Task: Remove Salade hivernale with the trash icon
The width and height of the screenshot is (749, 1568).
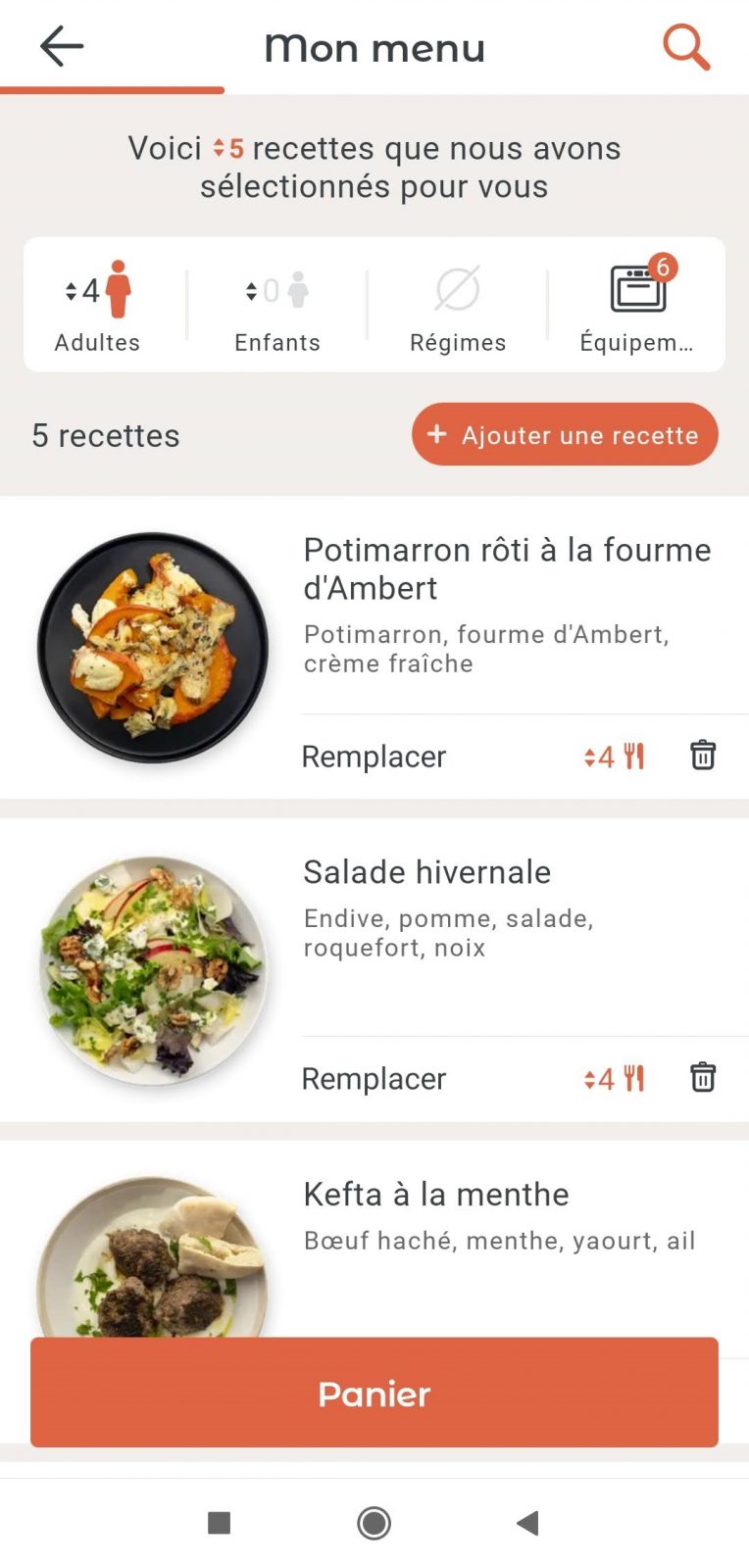Action: (x=703, y=1078)
